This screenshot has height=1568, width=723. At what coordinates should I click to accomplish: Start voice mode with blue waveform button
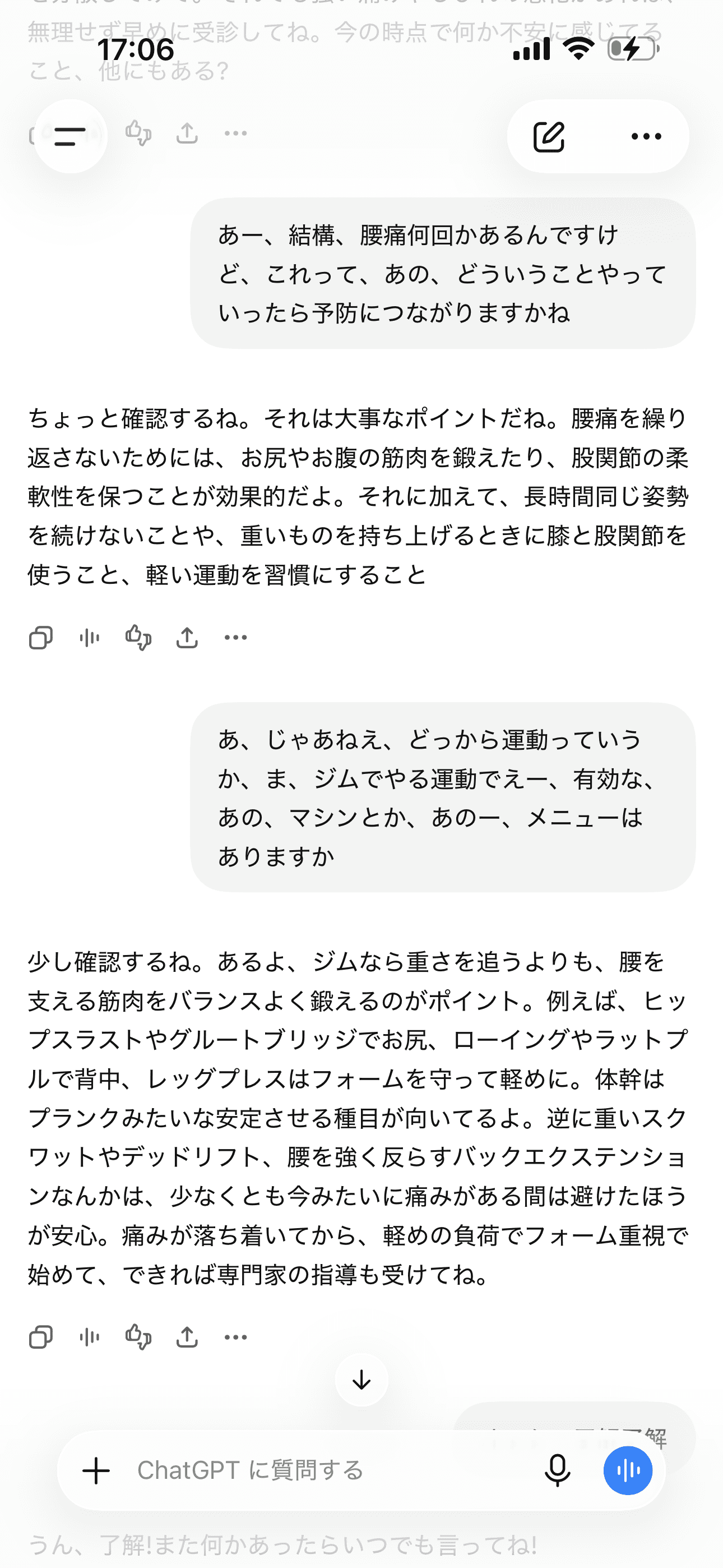tap(628, 1470)
